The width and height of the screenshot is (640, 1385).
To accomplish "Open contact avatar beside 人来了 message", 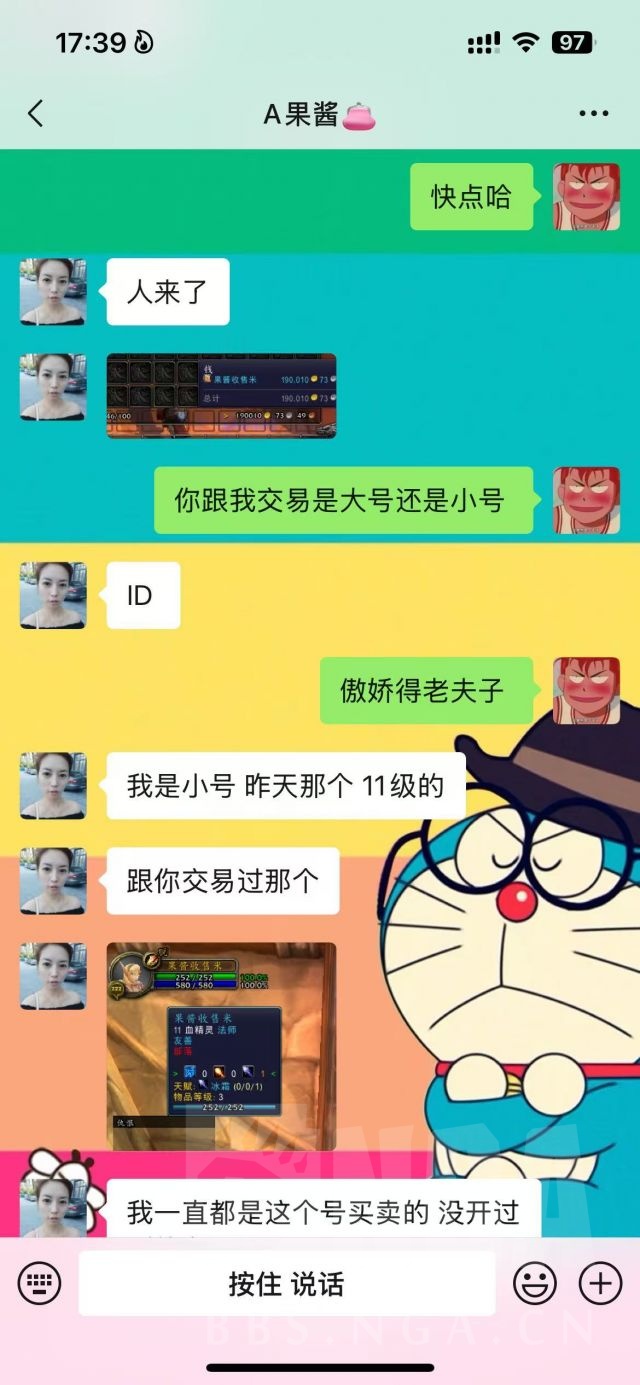I will point(53,292).
